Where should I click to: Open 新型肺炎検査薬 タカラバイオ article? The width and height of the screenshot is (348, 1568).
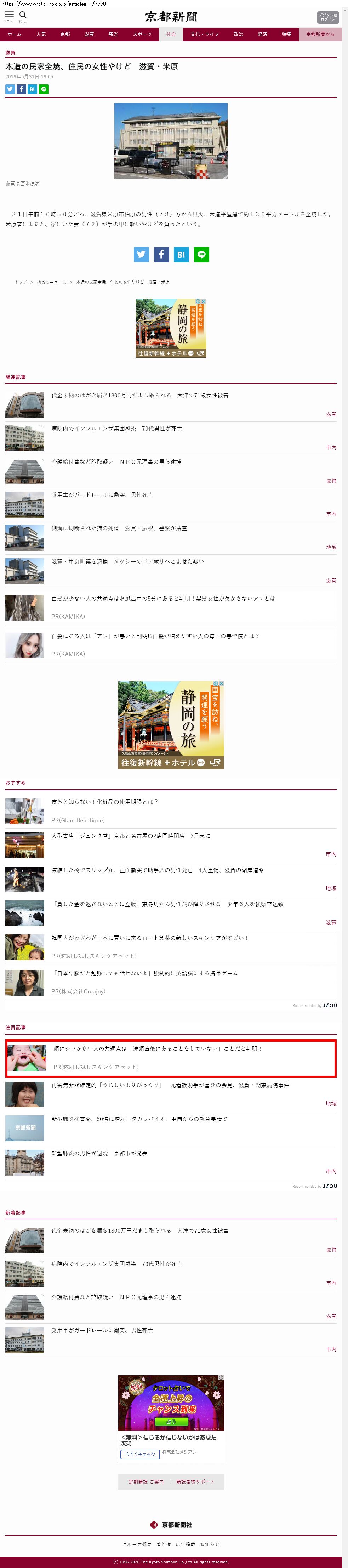tap(139, 1119)
